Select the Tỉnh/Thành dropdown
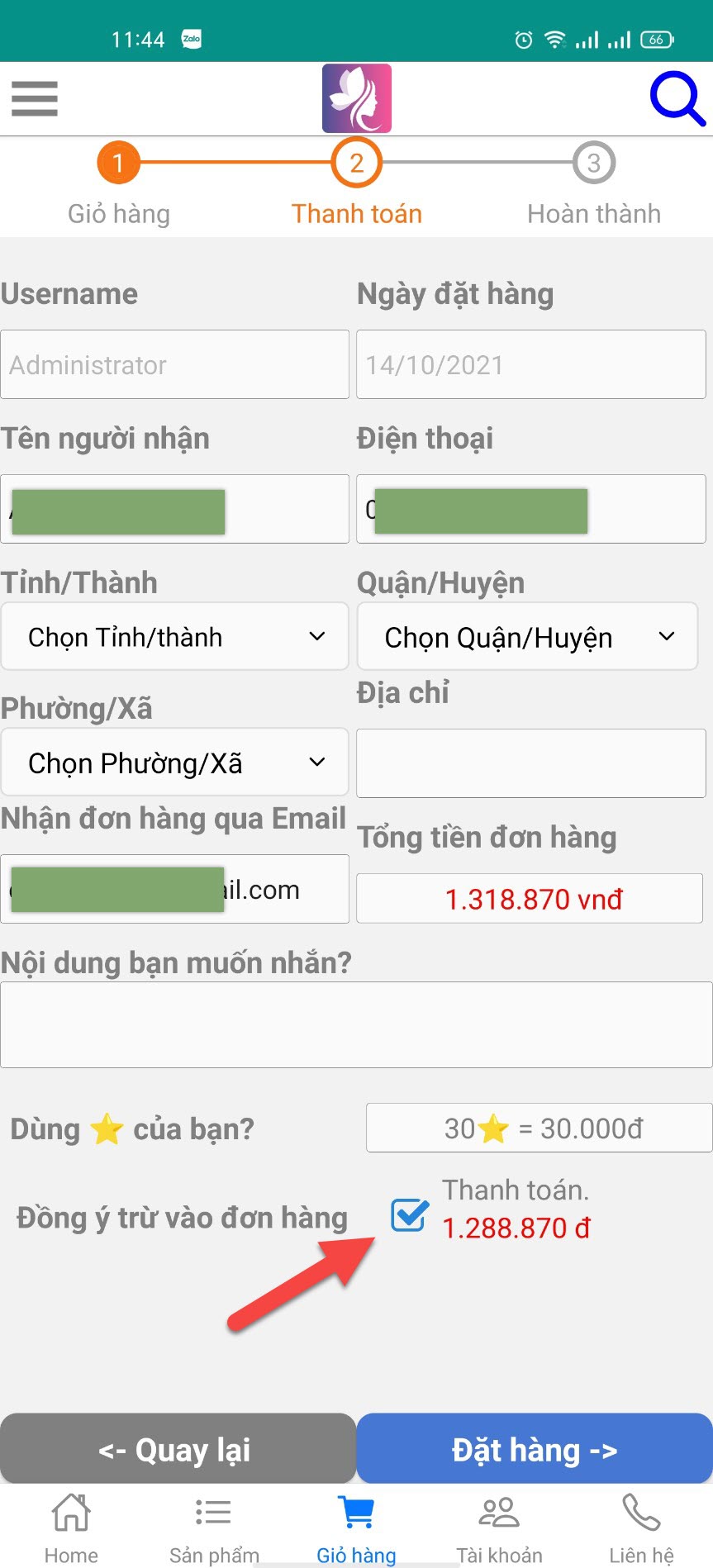The width and height of the screenshot is (713, 1568). 174,637
